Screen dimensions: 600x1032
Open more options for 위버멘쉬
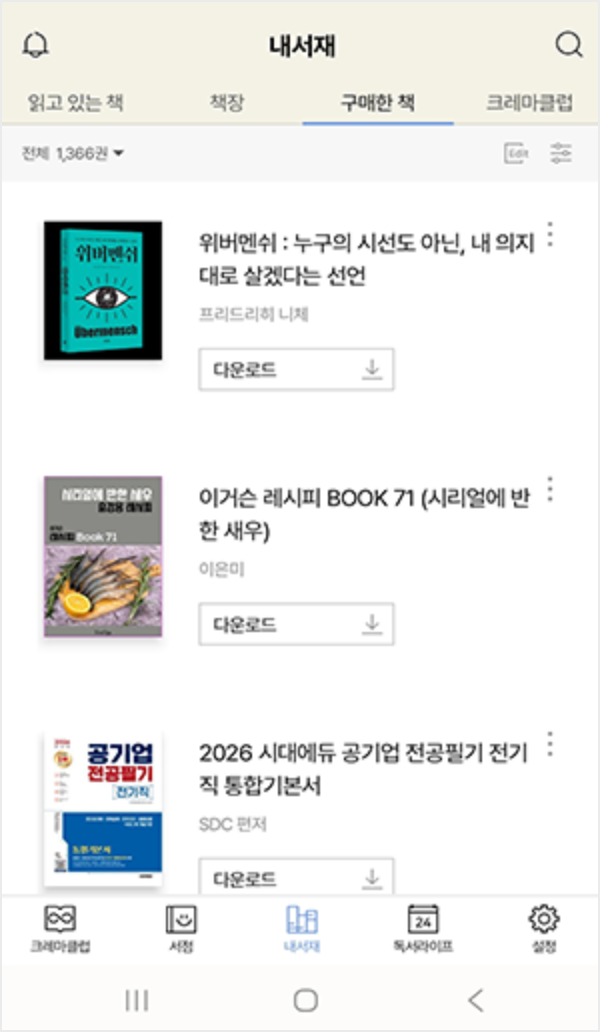click(551, 236)
